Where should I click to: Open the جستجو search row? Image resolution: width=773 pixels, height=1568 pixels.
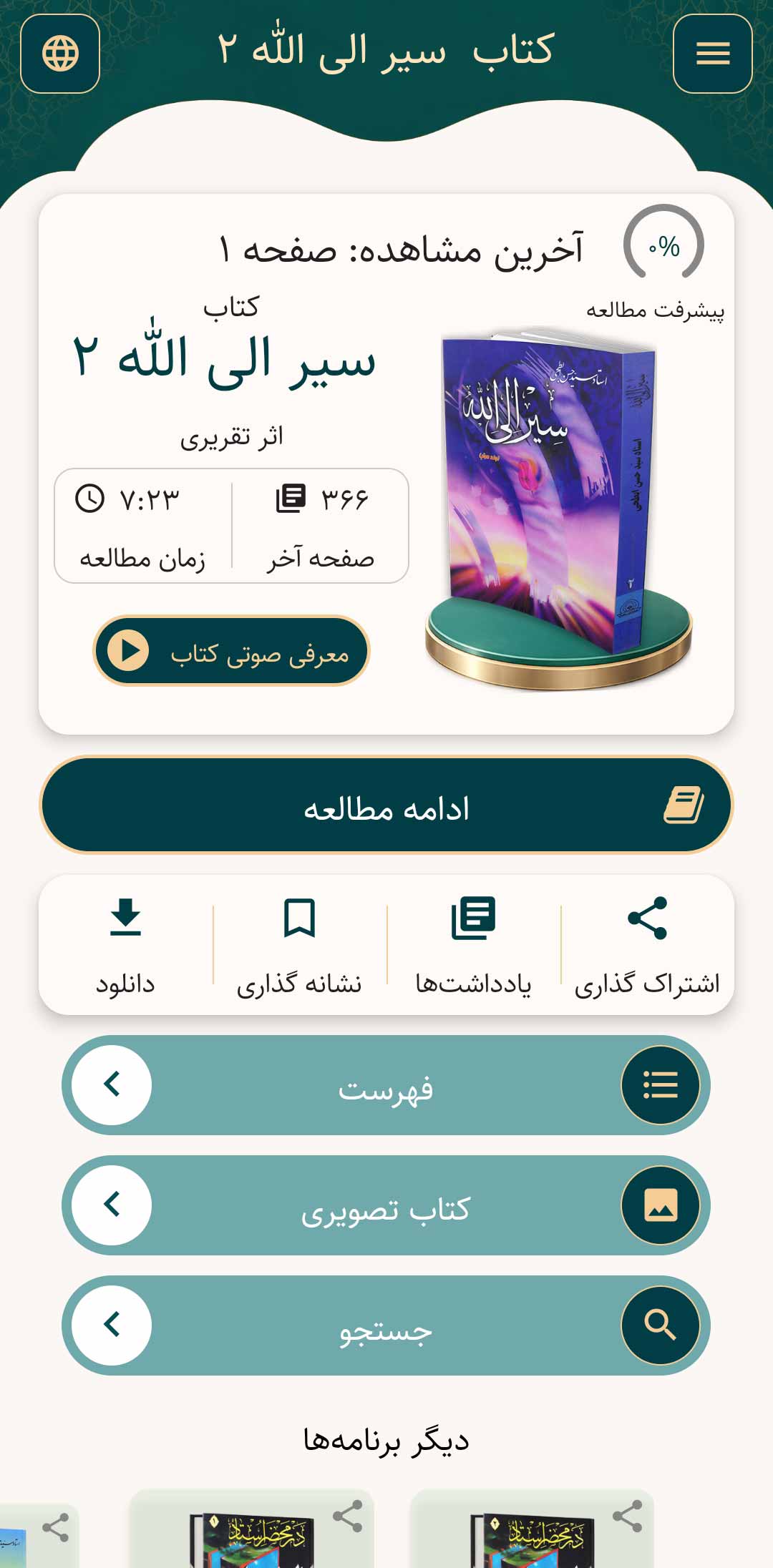pos(386,1326)
